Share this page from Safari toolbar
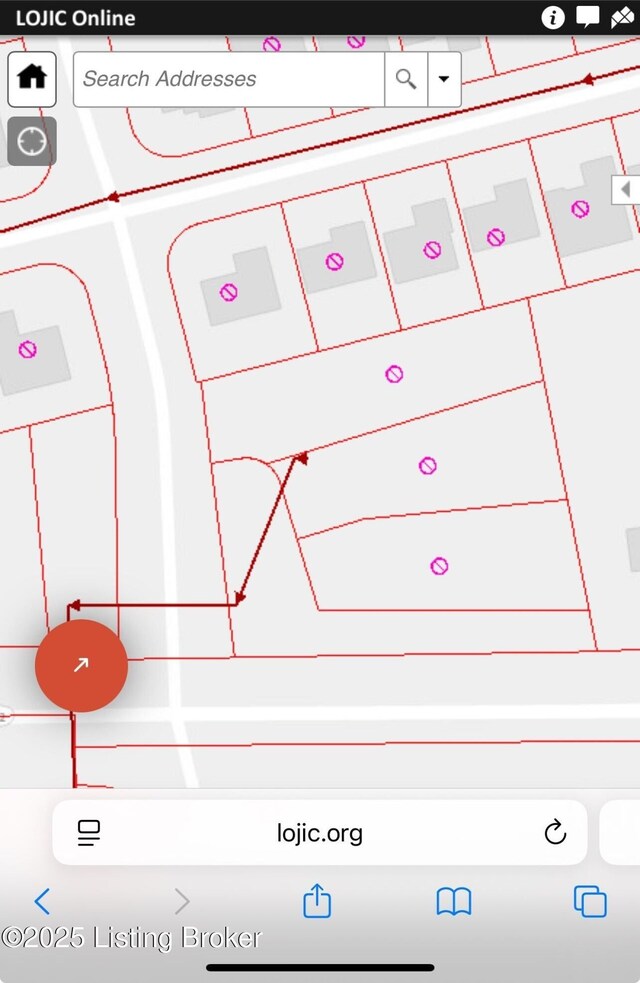The width and height of the screenshot is (640, 983). point(317,901)
